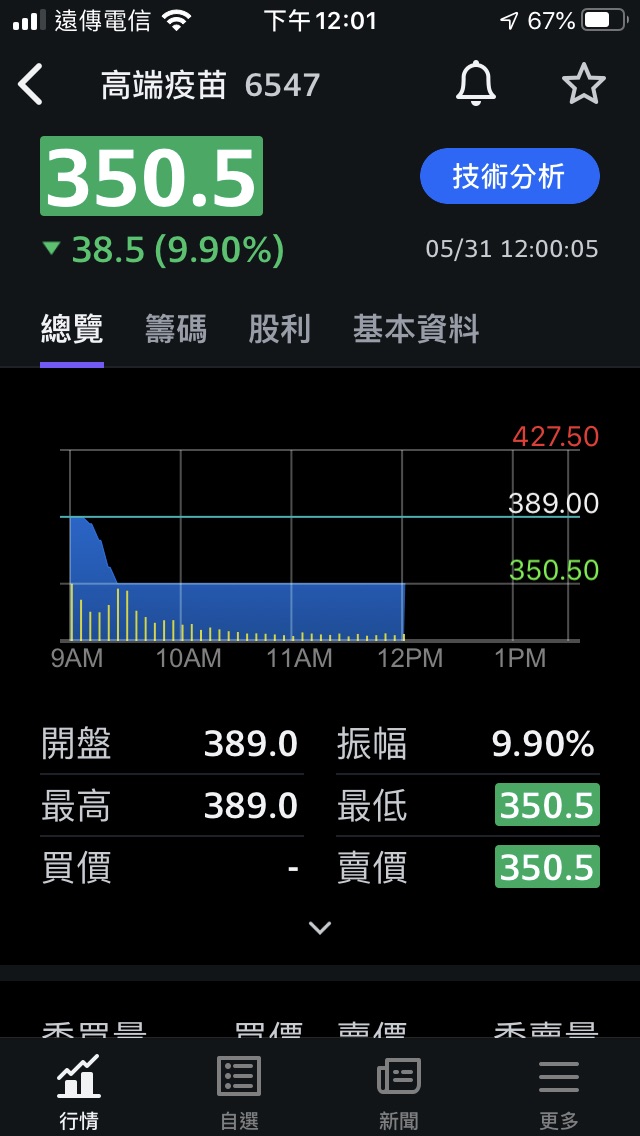Viewport: 640px width, 1136px height.
Task: Open the 更多 more menu
Action: pyautogui.click(x=558, y=1090)
